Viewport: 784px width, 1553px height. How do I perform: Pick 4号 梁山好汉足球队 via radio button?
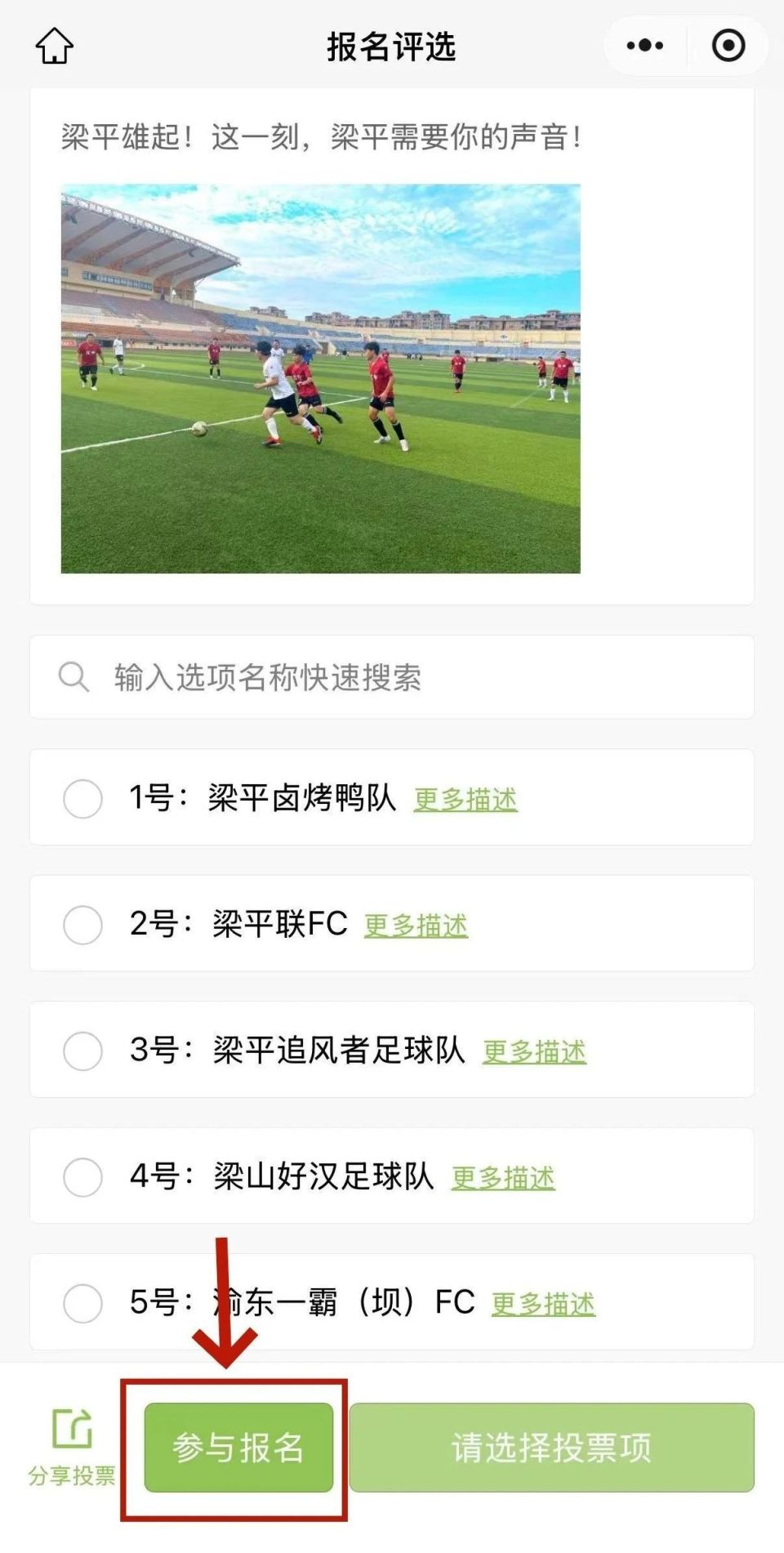pos(82,1177)
